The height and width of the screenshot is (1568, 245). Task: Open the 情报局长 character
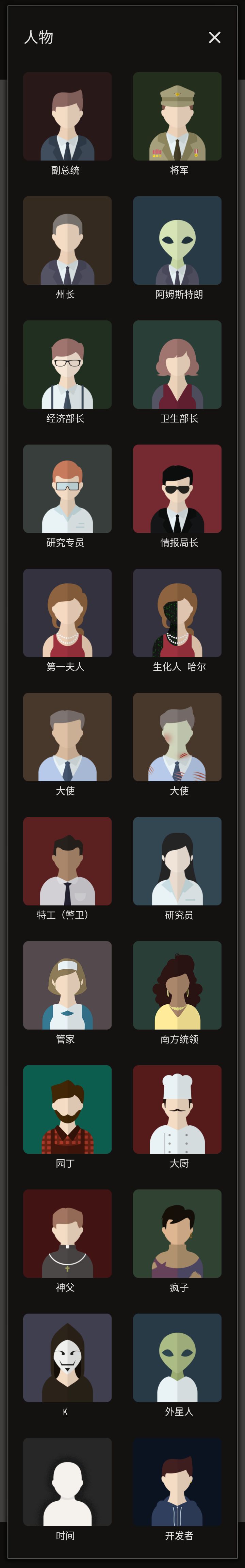pyautogui.click(x=177, y=489)
